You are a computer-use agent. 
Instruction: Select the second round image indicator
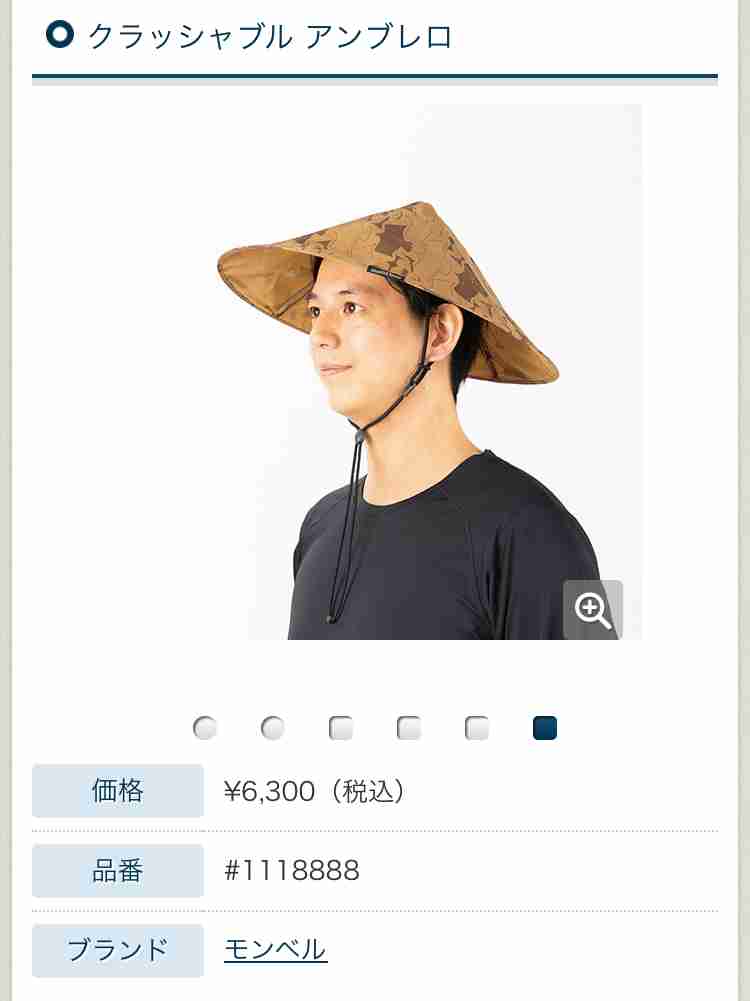click(273, 728)
